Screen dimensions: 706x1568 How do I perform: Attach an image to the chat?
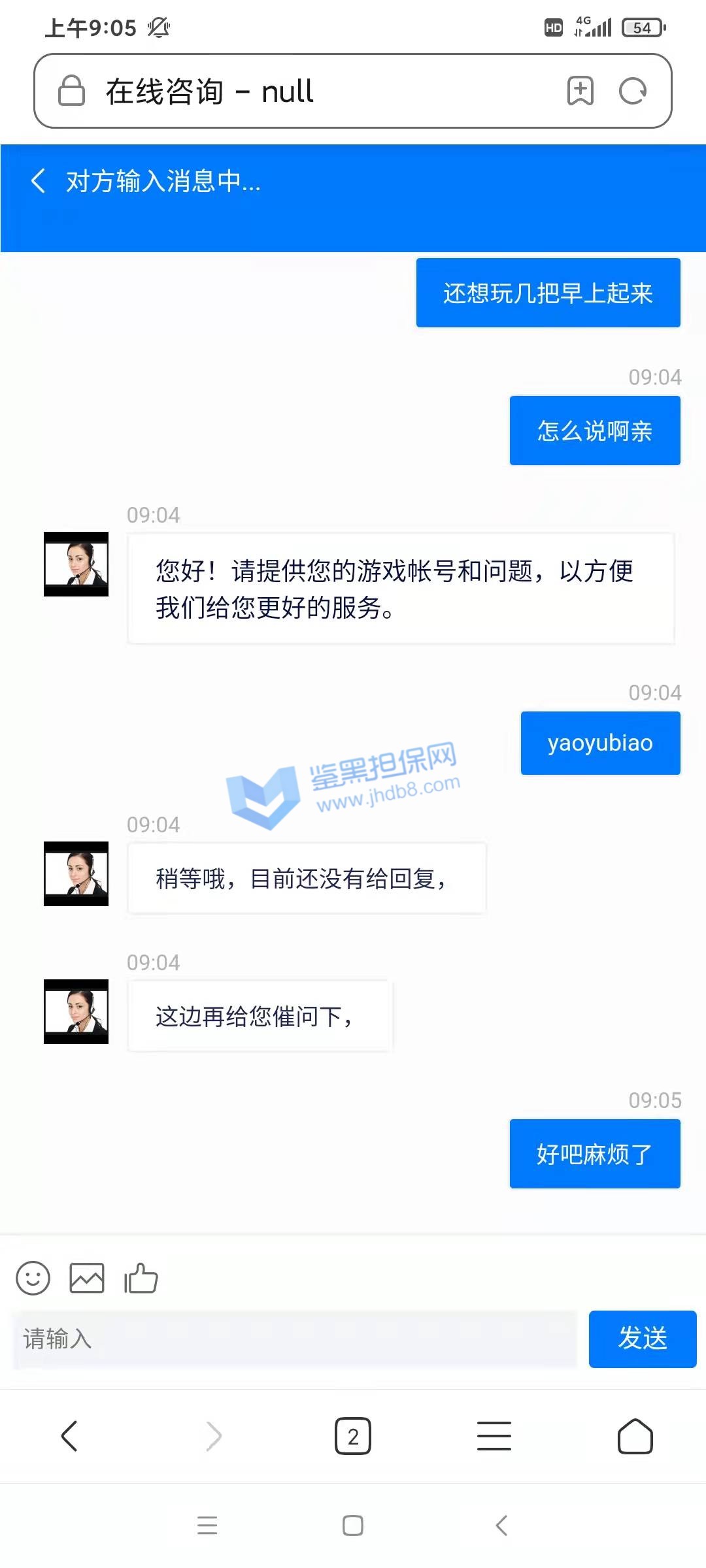(x=87, y=1277)
